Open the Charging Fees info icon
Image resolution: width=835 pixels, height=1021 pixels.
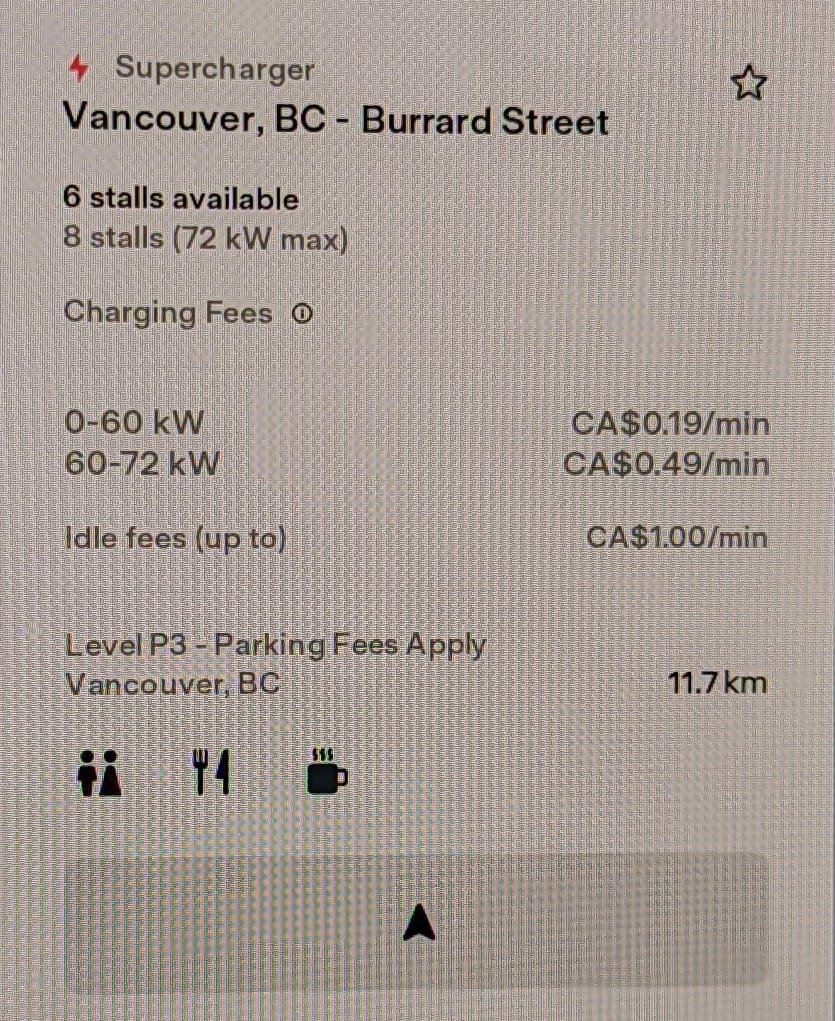click(x=302, y=314)
